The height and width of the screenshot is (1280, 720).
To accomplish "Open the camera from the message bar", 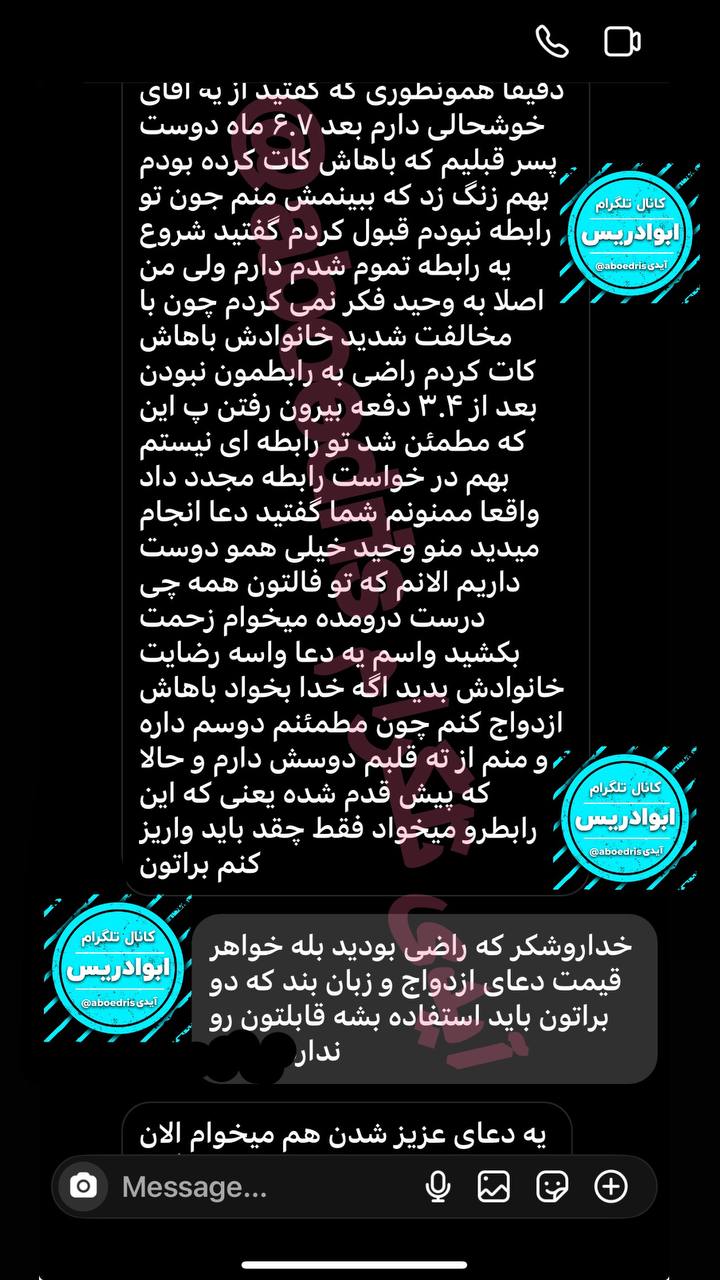I will tap(84, 1187).
